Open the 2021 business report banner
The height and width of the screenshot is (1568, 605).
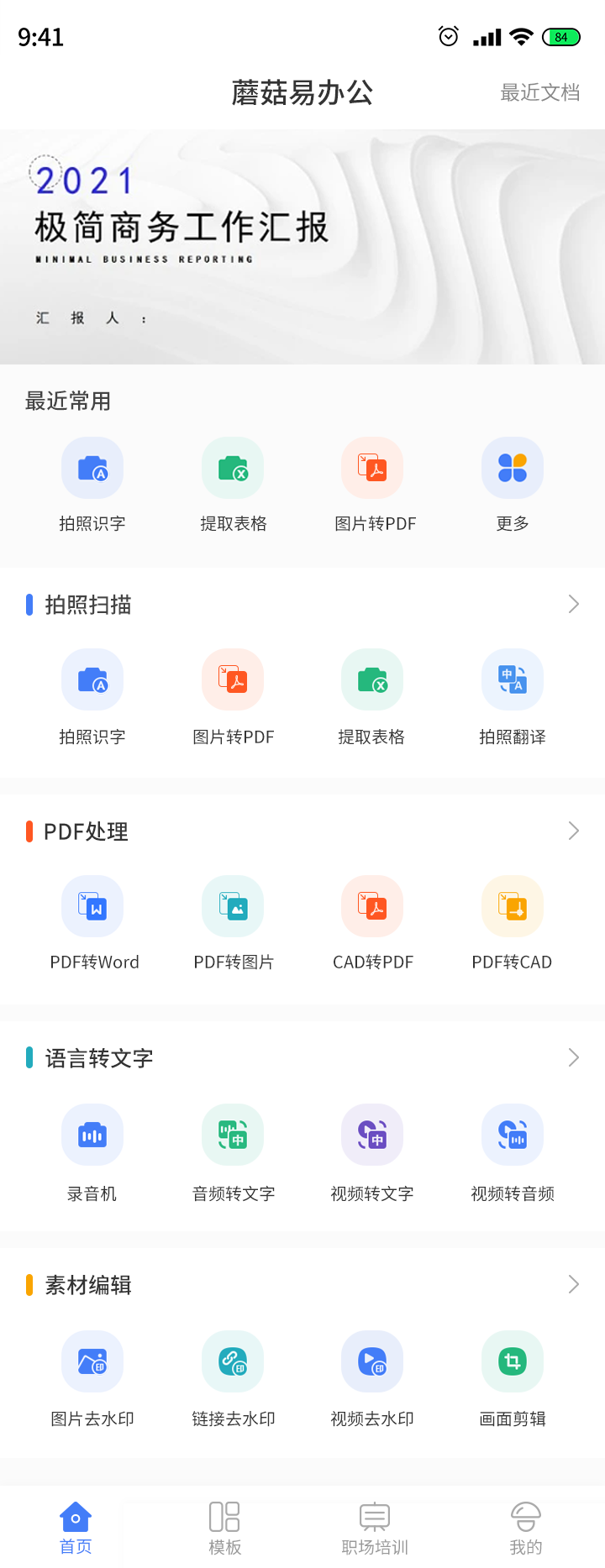(x=302, y=244)
